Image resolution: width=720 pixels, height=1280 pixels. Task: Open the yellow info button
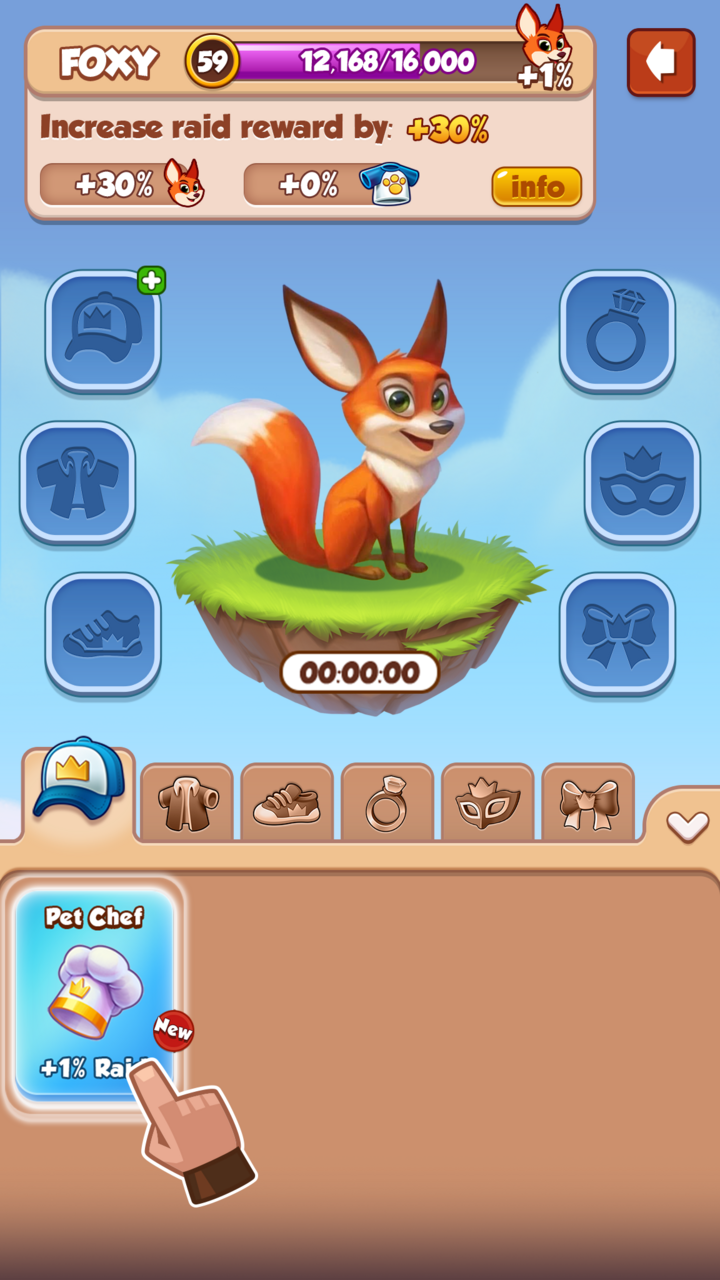[x=536, y=186]
